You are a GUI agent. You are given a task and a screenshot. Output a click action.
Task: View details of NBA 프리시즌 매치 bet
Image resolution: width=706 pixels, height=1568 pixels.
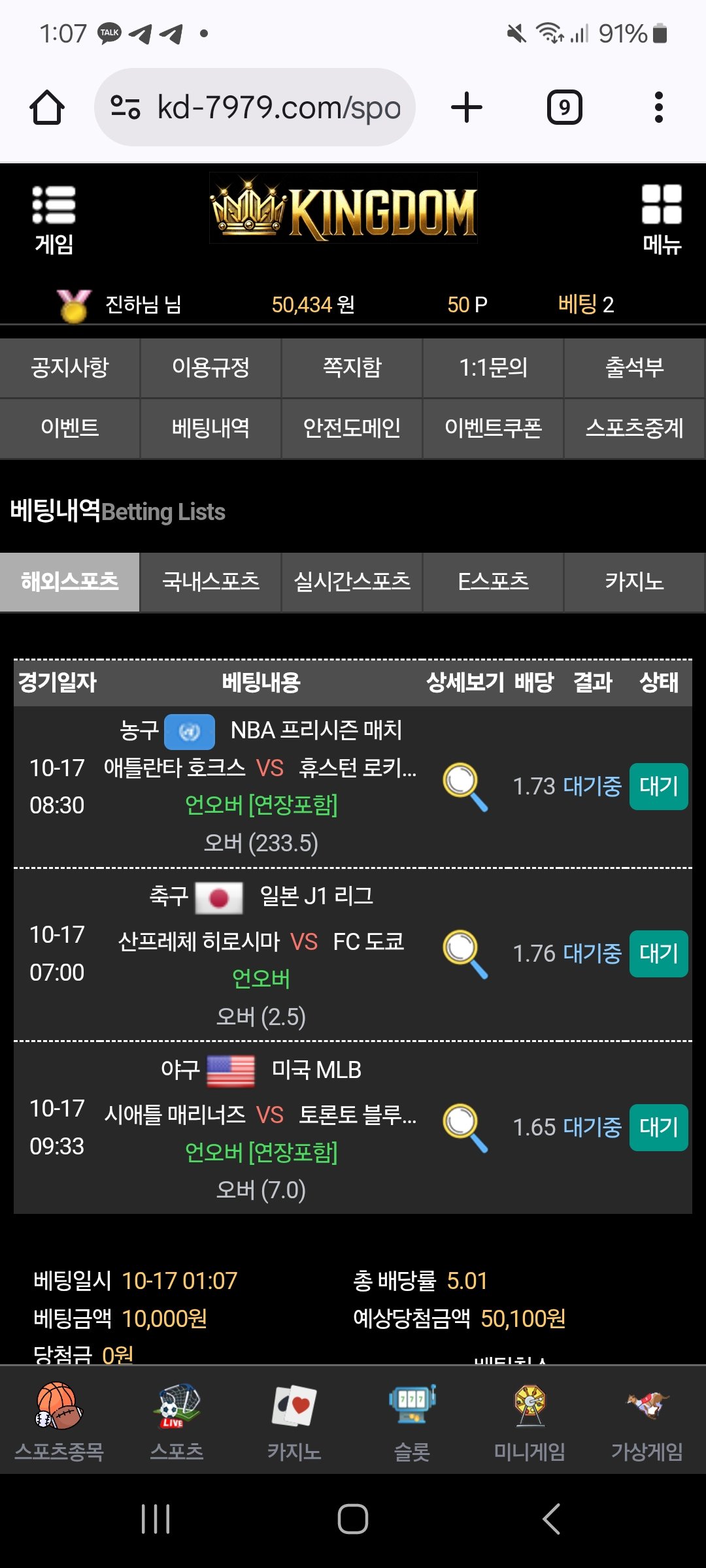pyautogui.click(x=465, y=787)
